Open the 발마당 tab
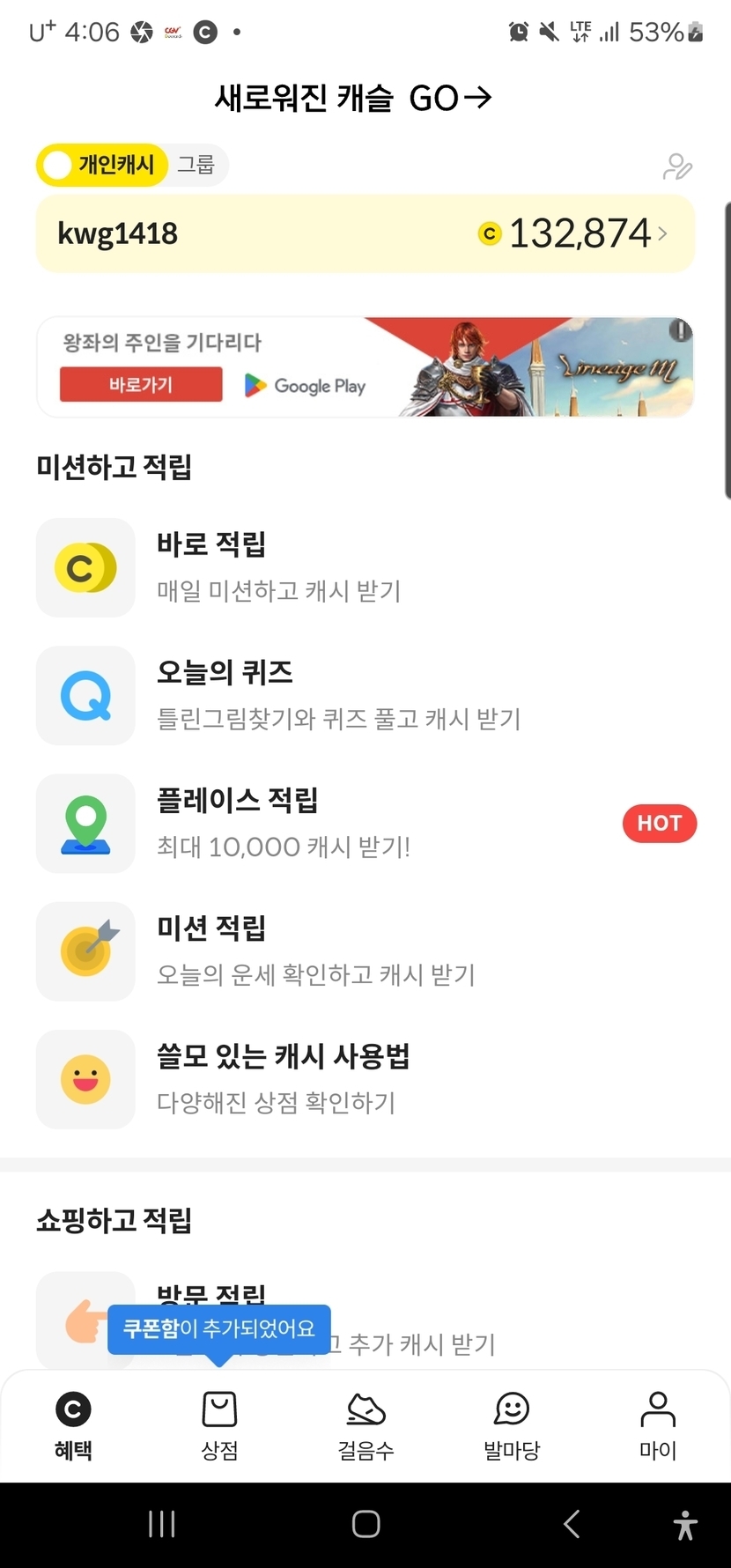The width and height of the screenshot is (731, 1568). (x=512, y=1425)
